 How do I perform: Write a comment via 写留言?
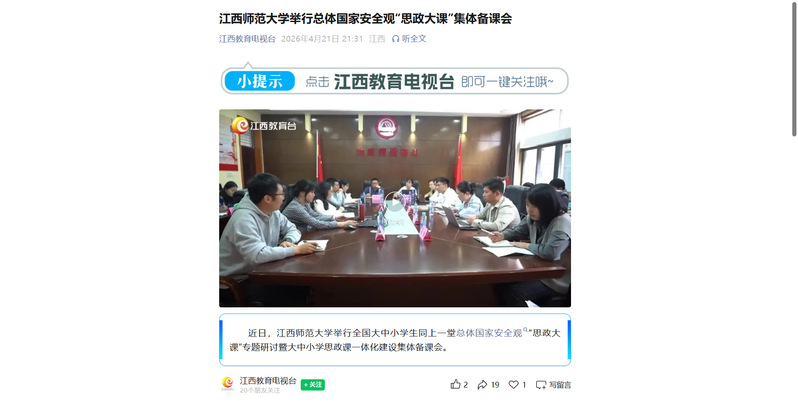pos(553,385)
